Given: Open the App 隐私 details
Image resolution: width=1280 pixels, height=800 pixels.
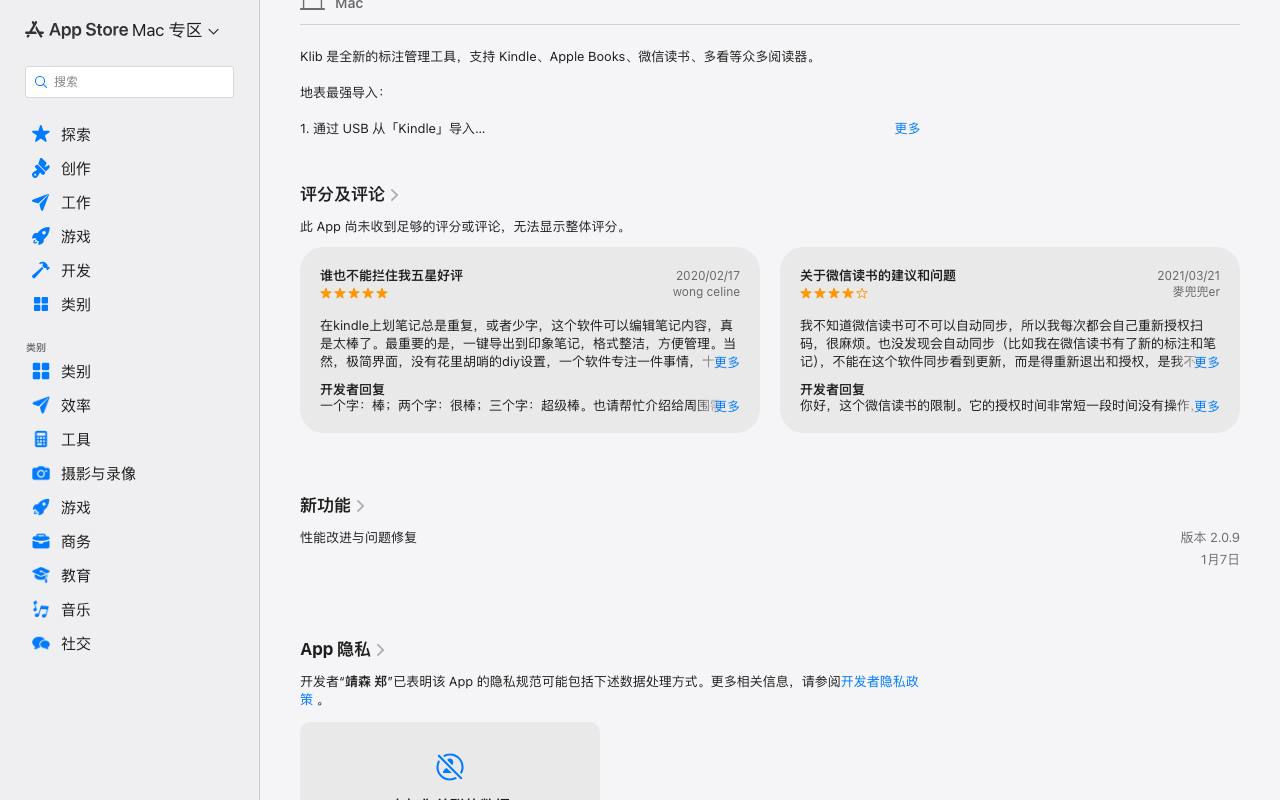Looking at the screenshot, I should pos(343,649).
